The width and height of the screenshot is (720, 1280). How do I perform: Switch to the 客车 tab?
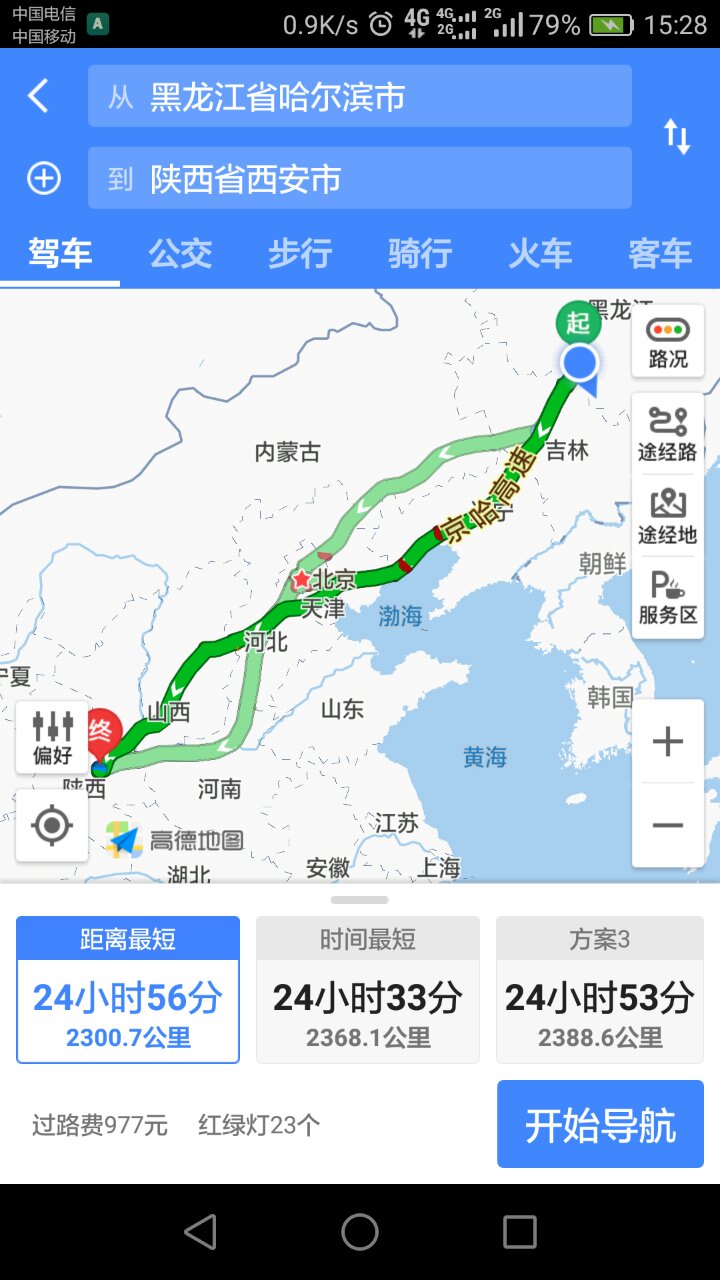660,254
